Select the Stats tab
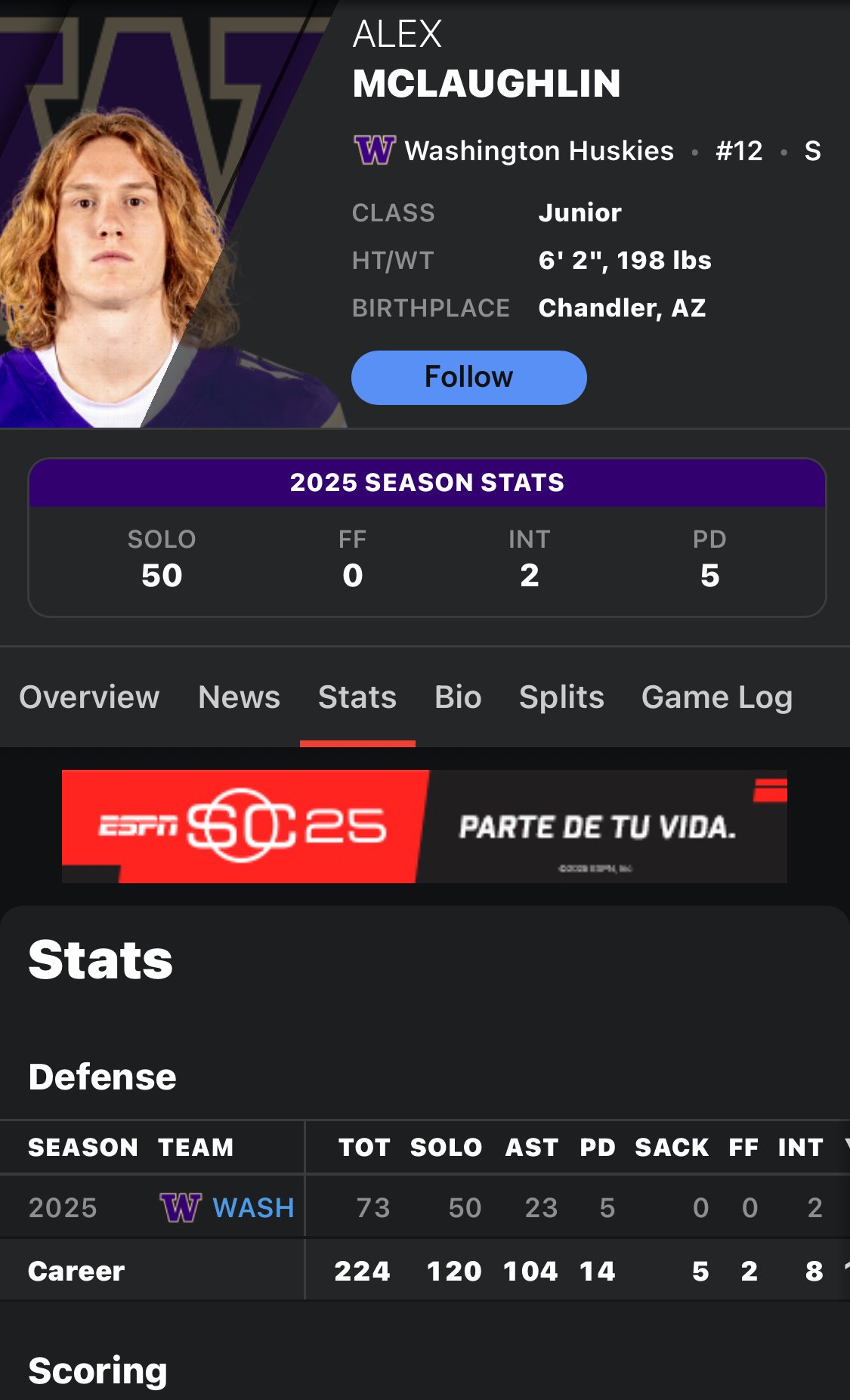The width and height of the screenshot is (850, 1400). point(357,697)
